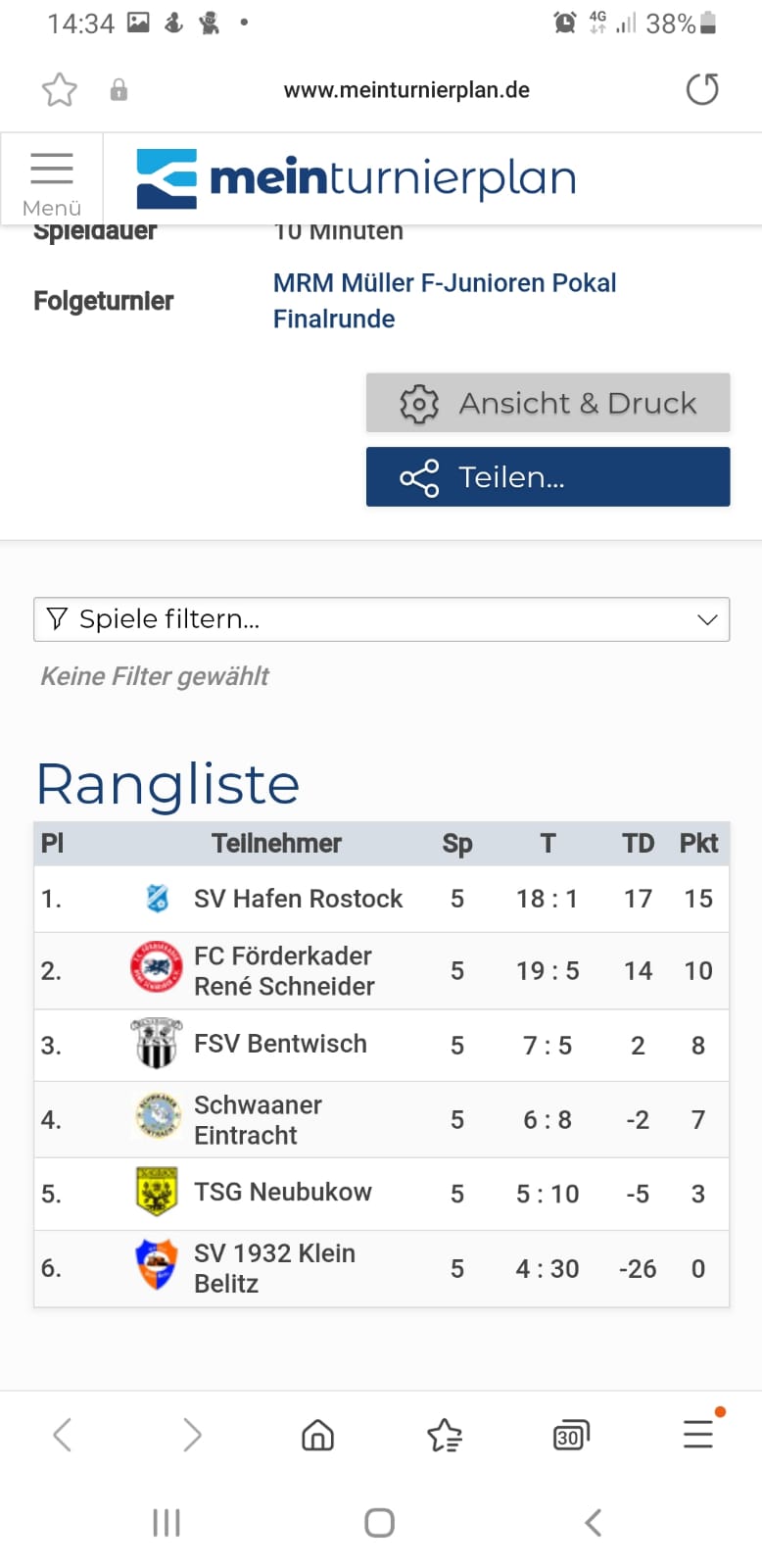762x1568 pixels.
Task: Show the 30 open tabs
Action: click(x=571, y=1436)
